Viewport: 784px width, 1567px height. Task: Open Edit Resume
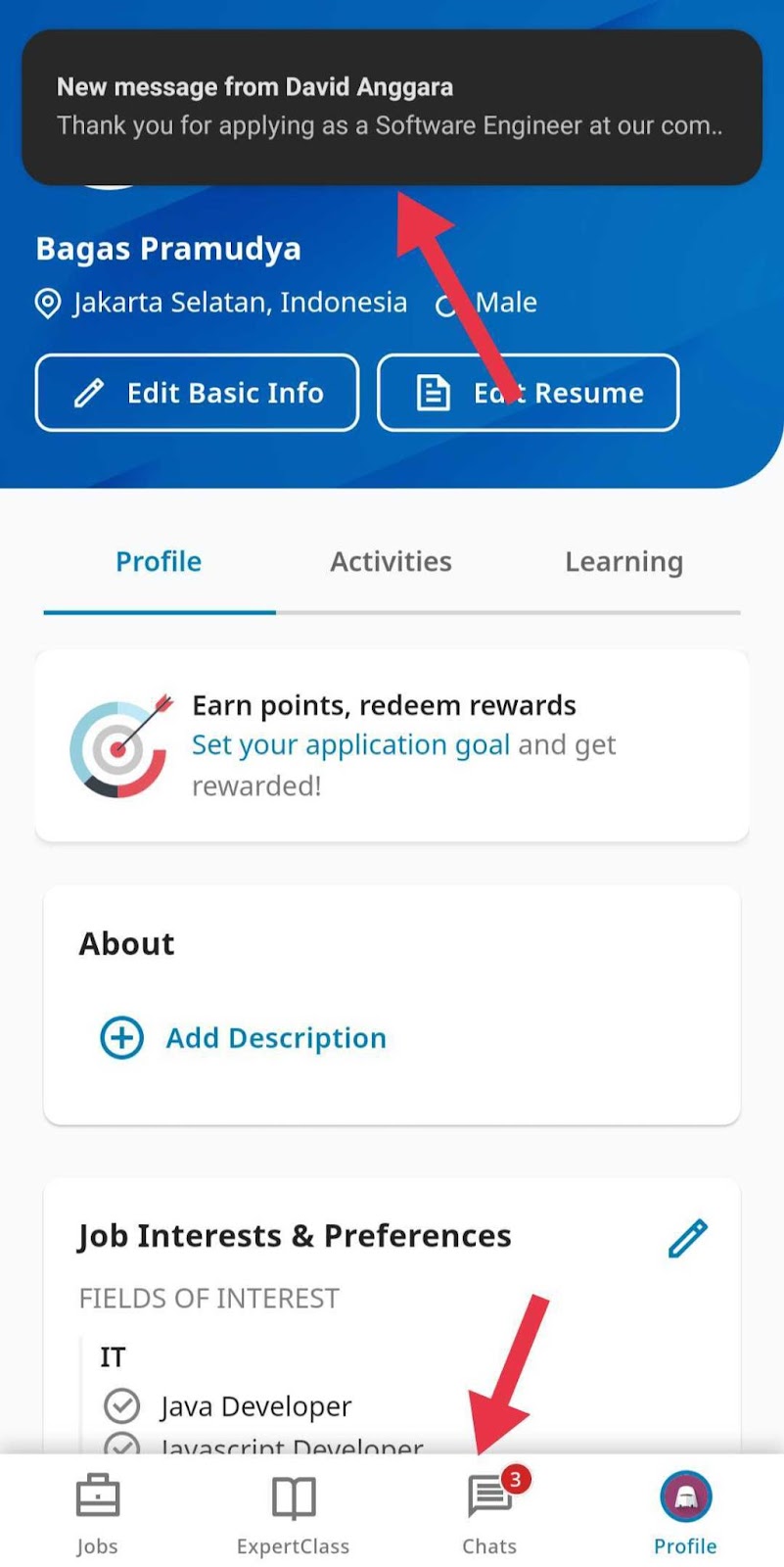point(528,393)
